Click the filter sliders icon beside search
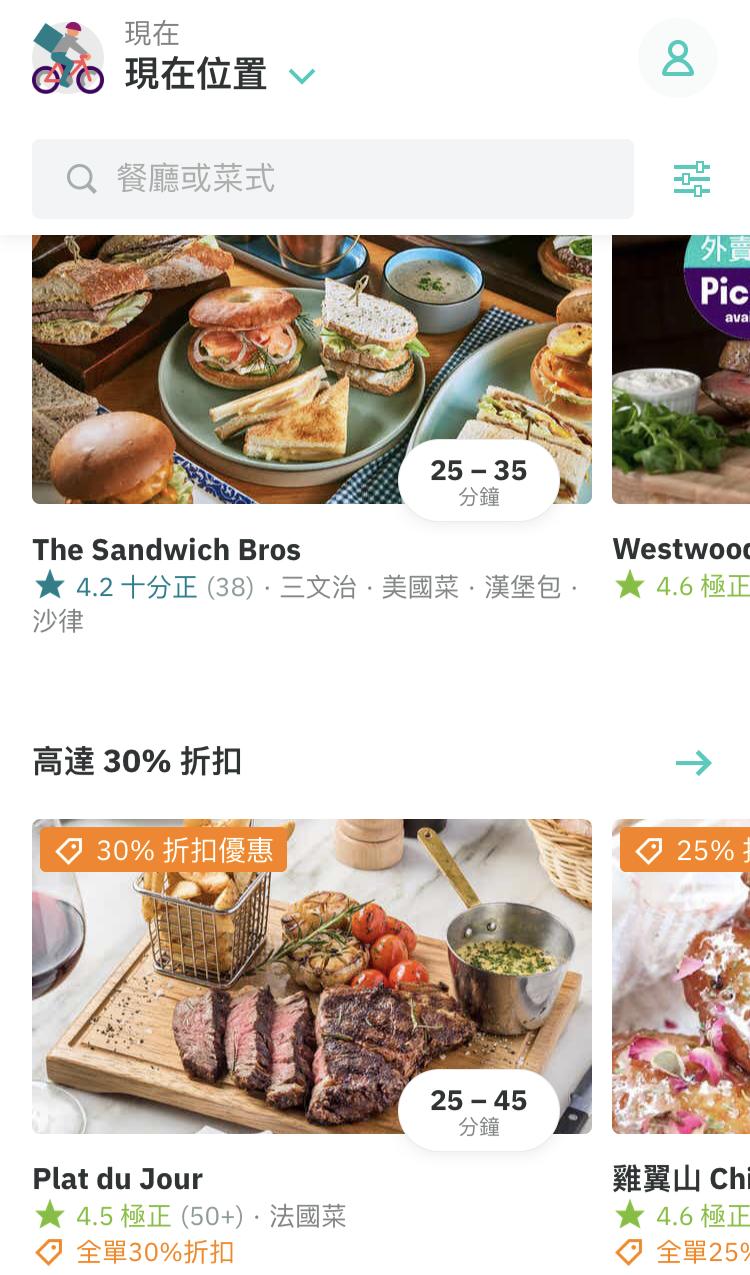The width and height of the screenshot is (750, 1275). tap(693, 179)
